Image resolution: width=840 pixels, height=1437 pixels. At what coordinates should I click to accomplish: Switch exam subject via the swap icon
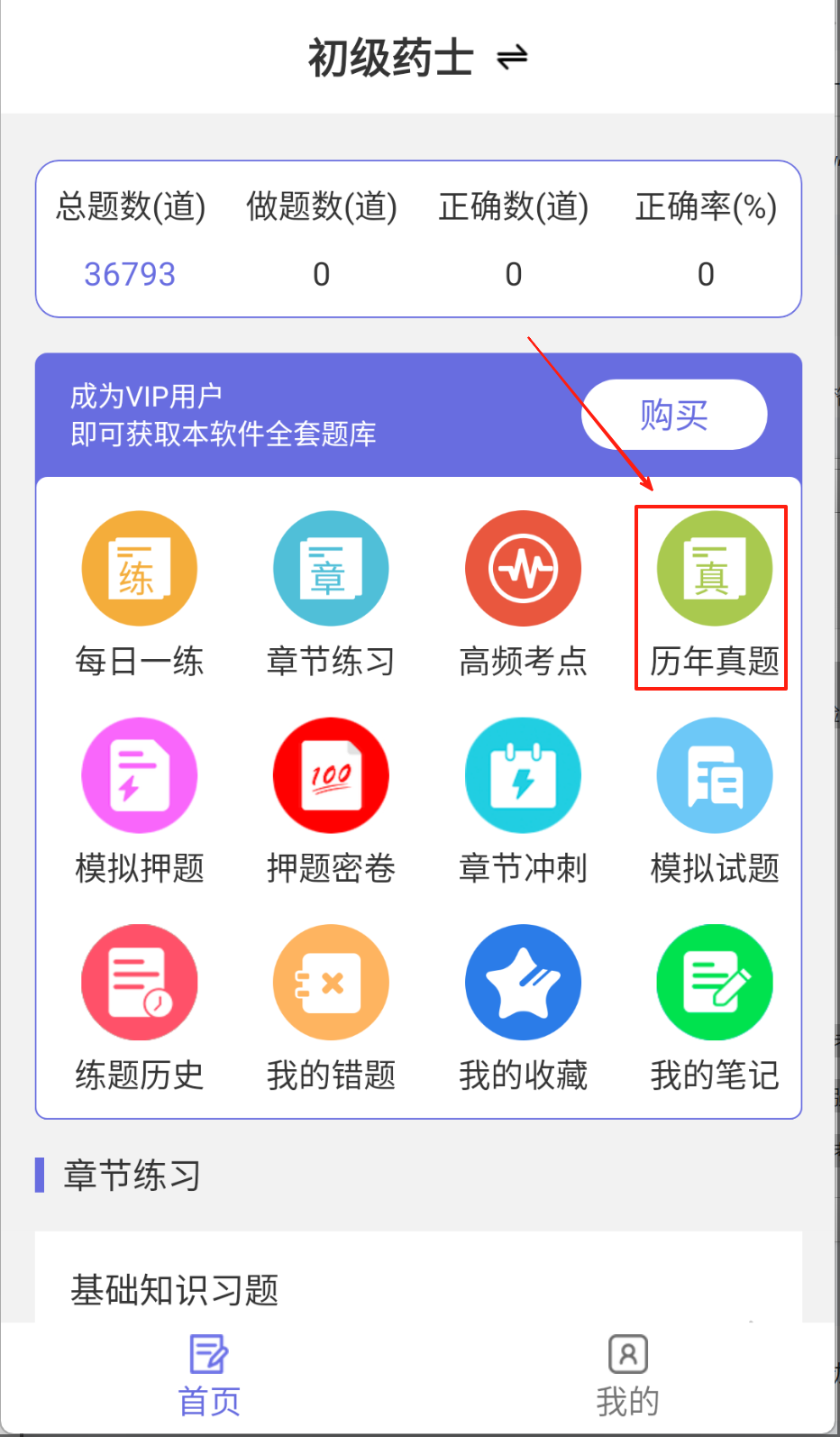click(512, 58)
